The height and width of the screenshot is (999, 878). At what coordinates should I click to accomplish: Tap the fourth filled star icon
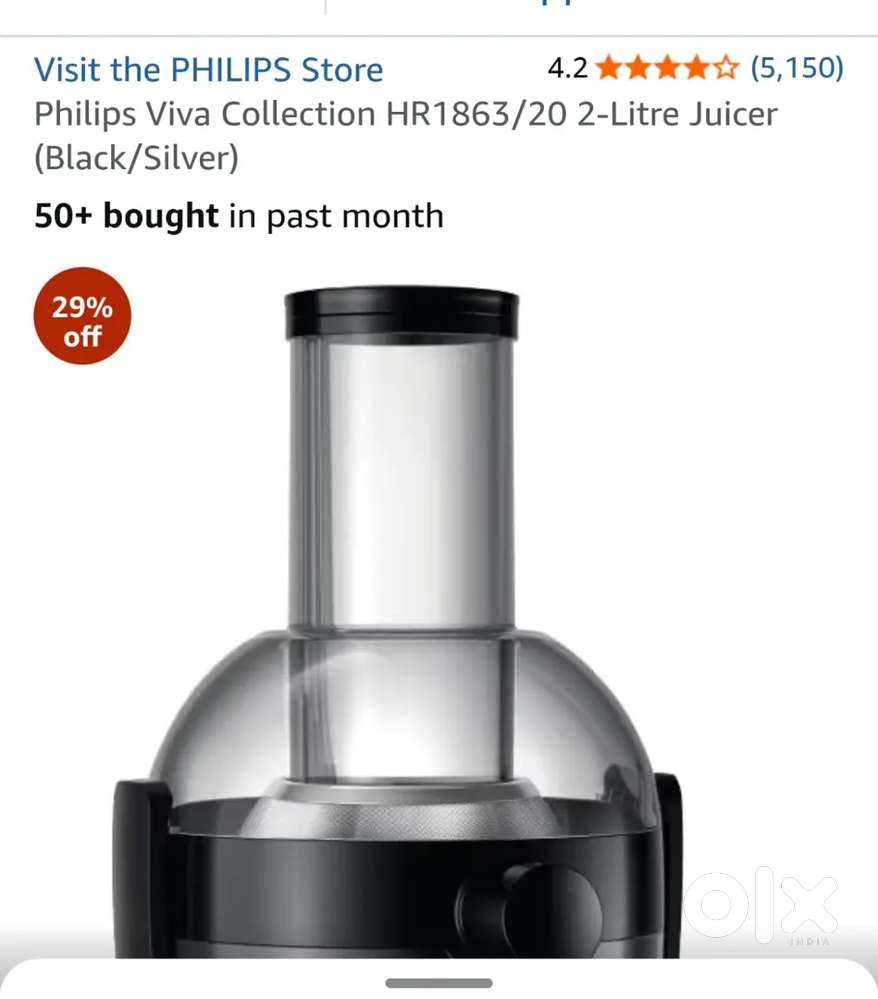(x=696, y=67)
